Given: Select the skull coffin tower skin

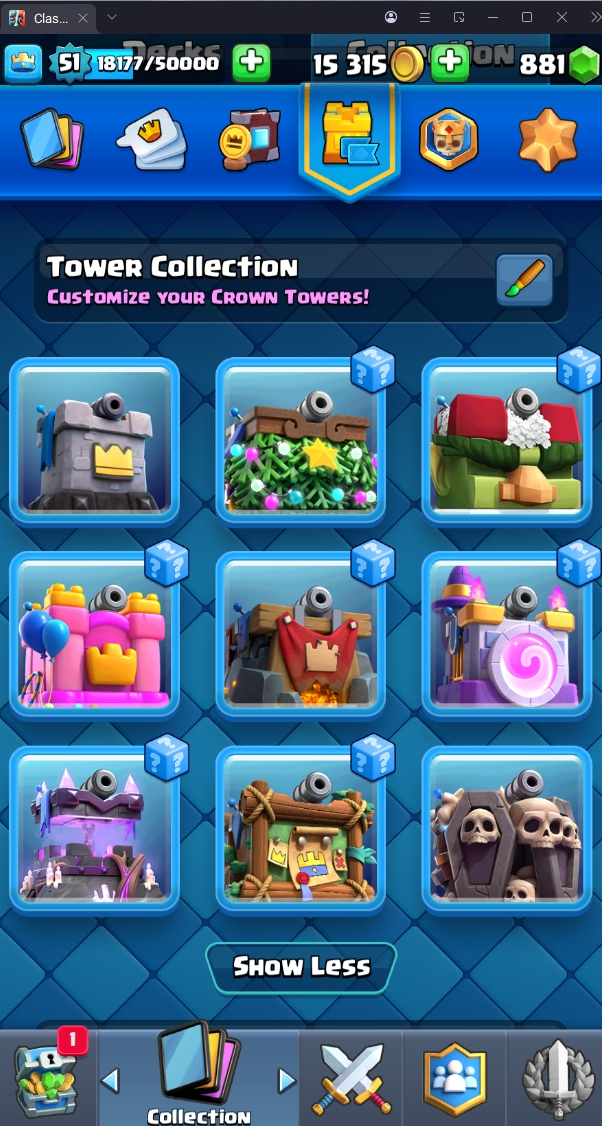Looking at the screenshot, I should [506, 828].
